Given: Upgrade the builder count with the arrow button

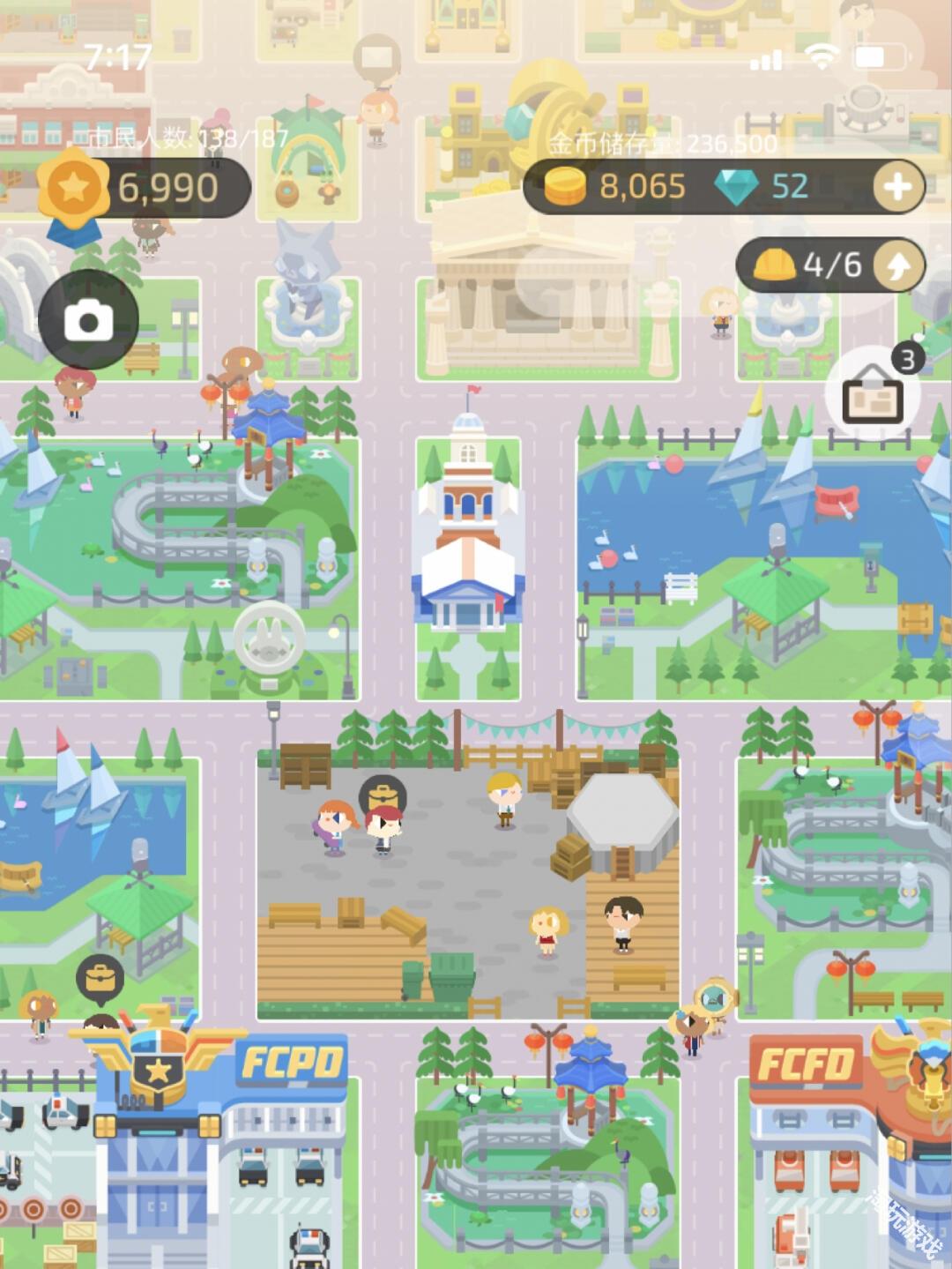Looking at the screenshot, I should (x=897, y=265).
